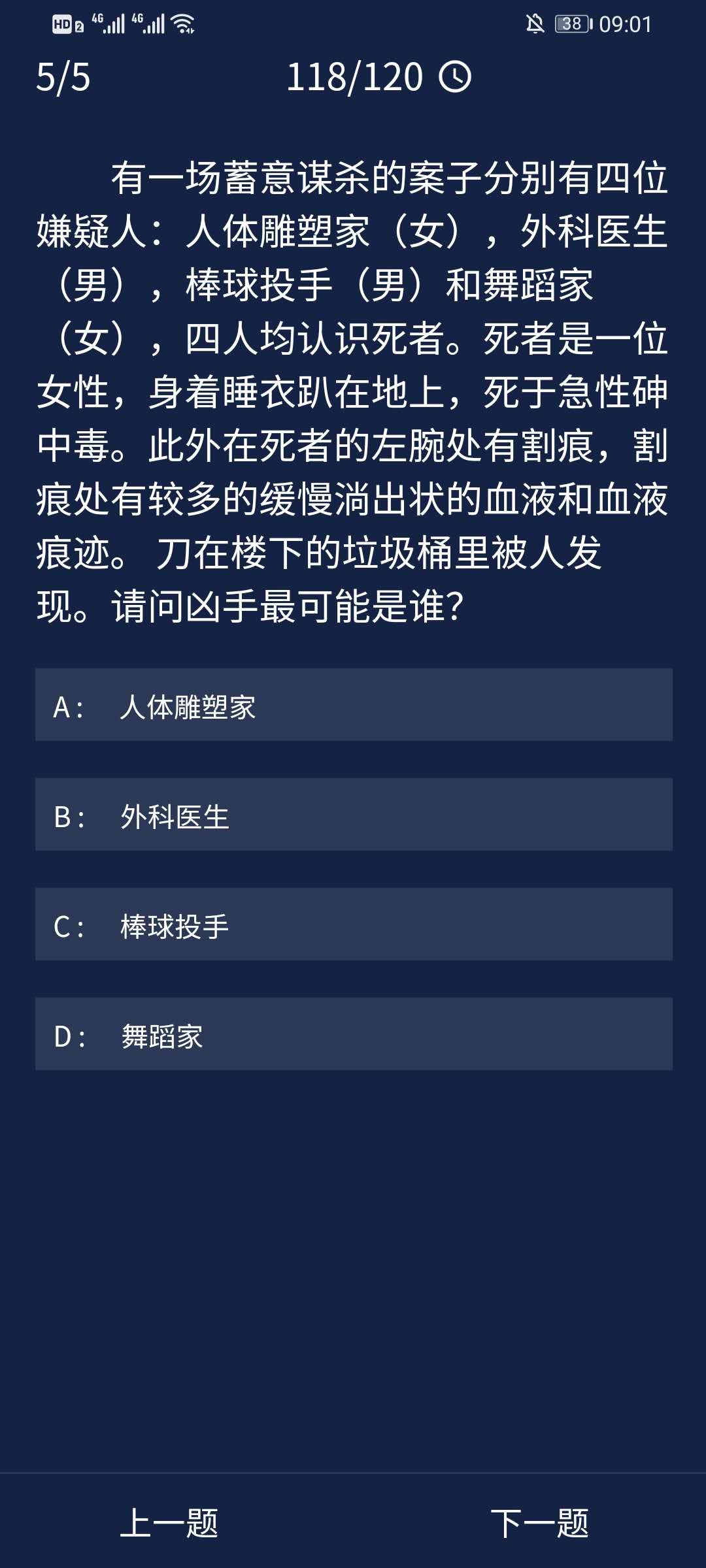Go back with 上一题
The image size is (706, 1568).
(x=169, y=1524)
